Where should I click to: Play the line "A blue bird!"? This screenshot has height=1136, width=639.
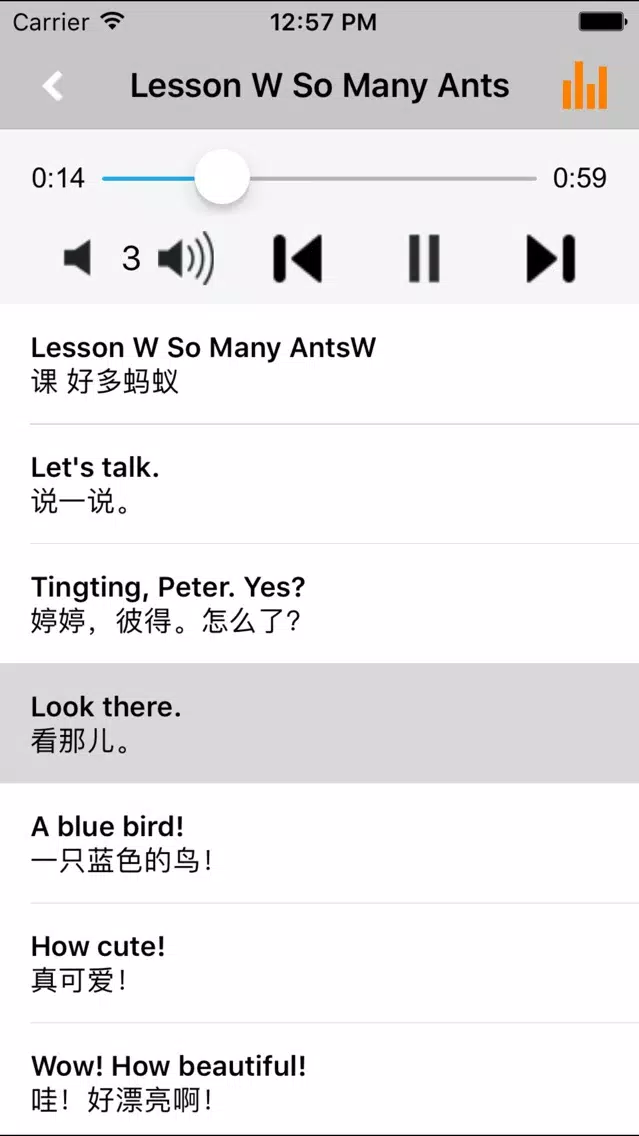[320, 843]
